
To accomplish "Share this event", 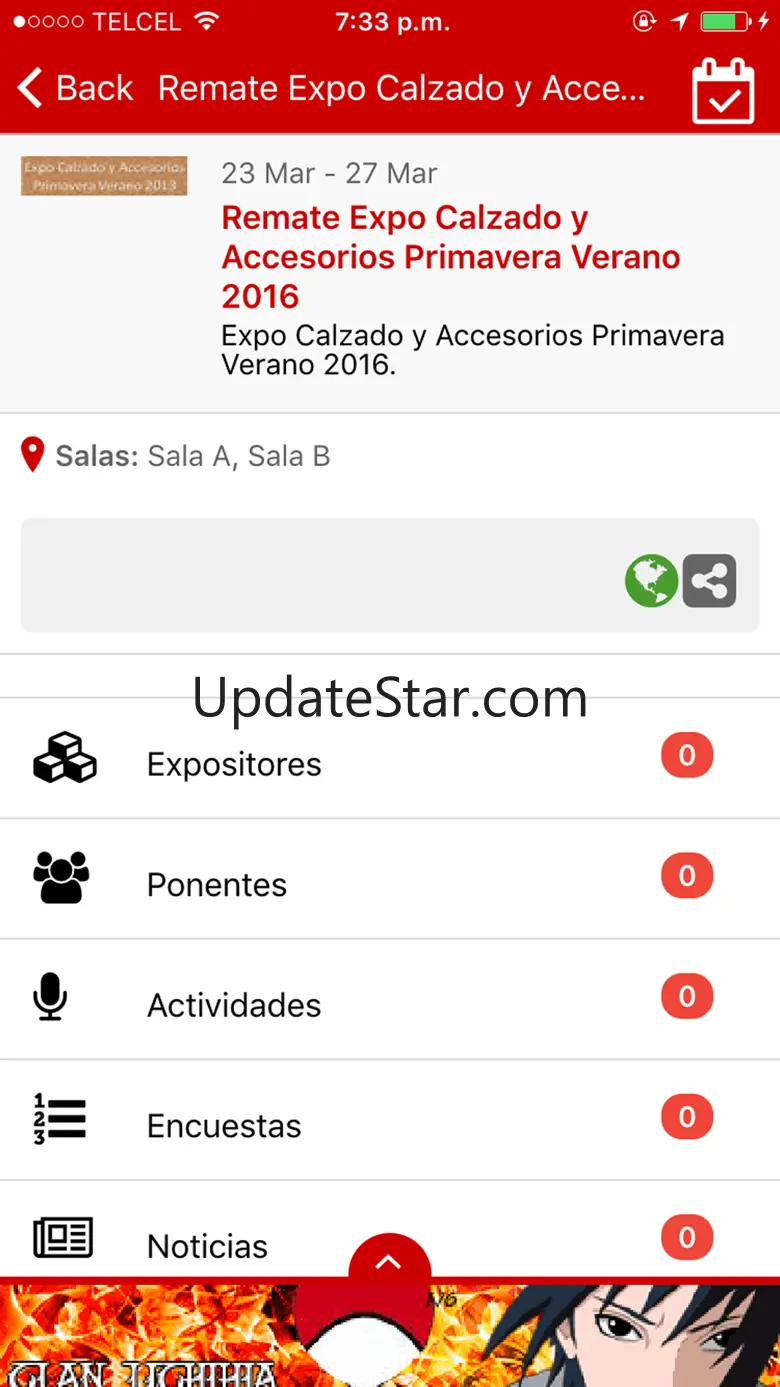I will [710, 581].
